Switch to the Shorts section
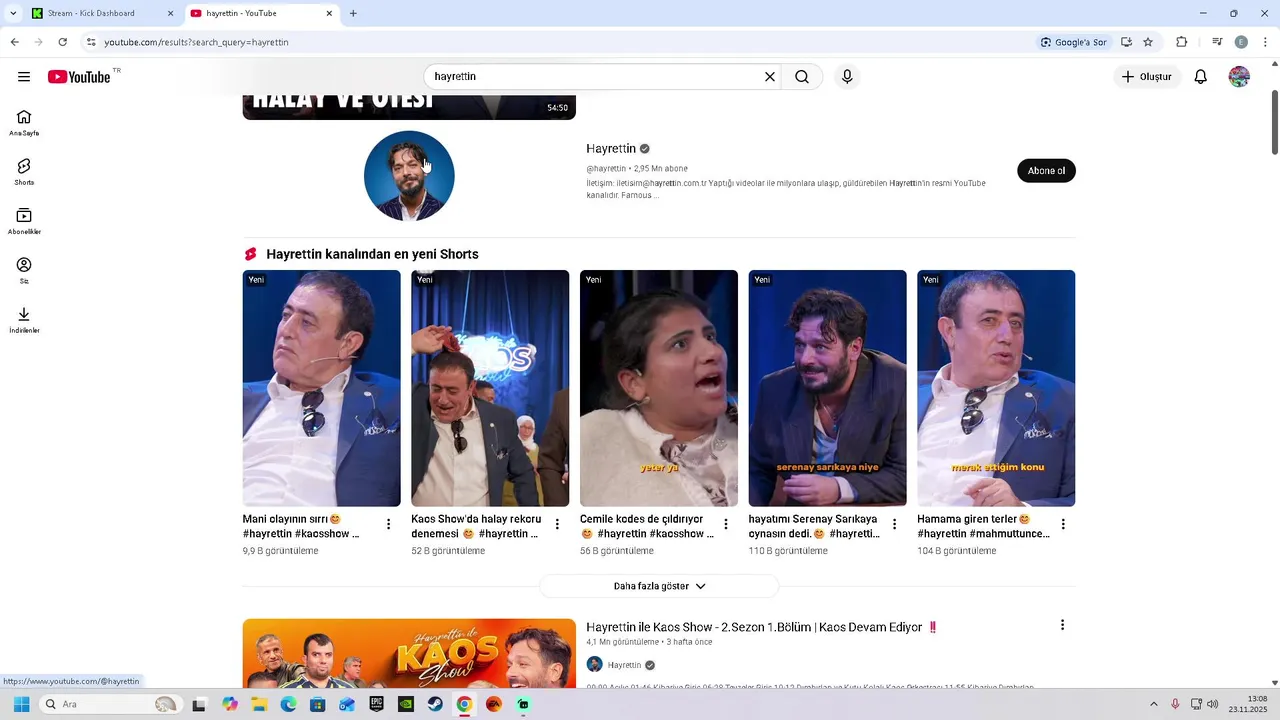 (24, 171)
